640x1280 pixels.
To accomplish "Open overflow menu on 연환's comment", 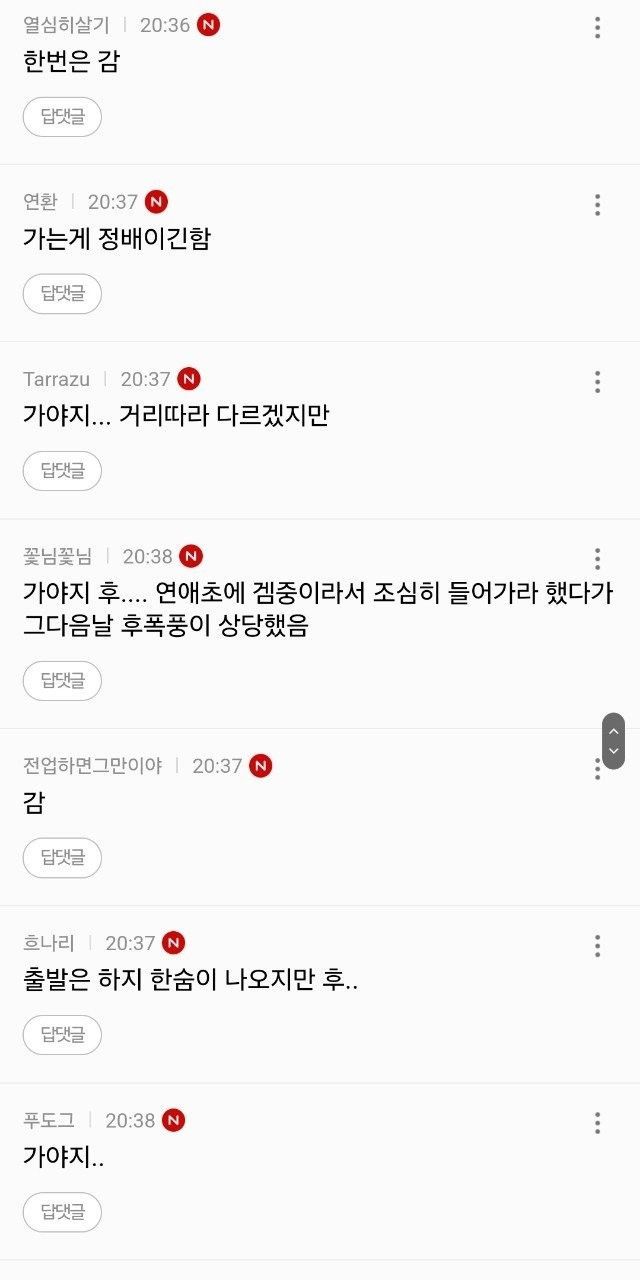I will coord(597,205).
